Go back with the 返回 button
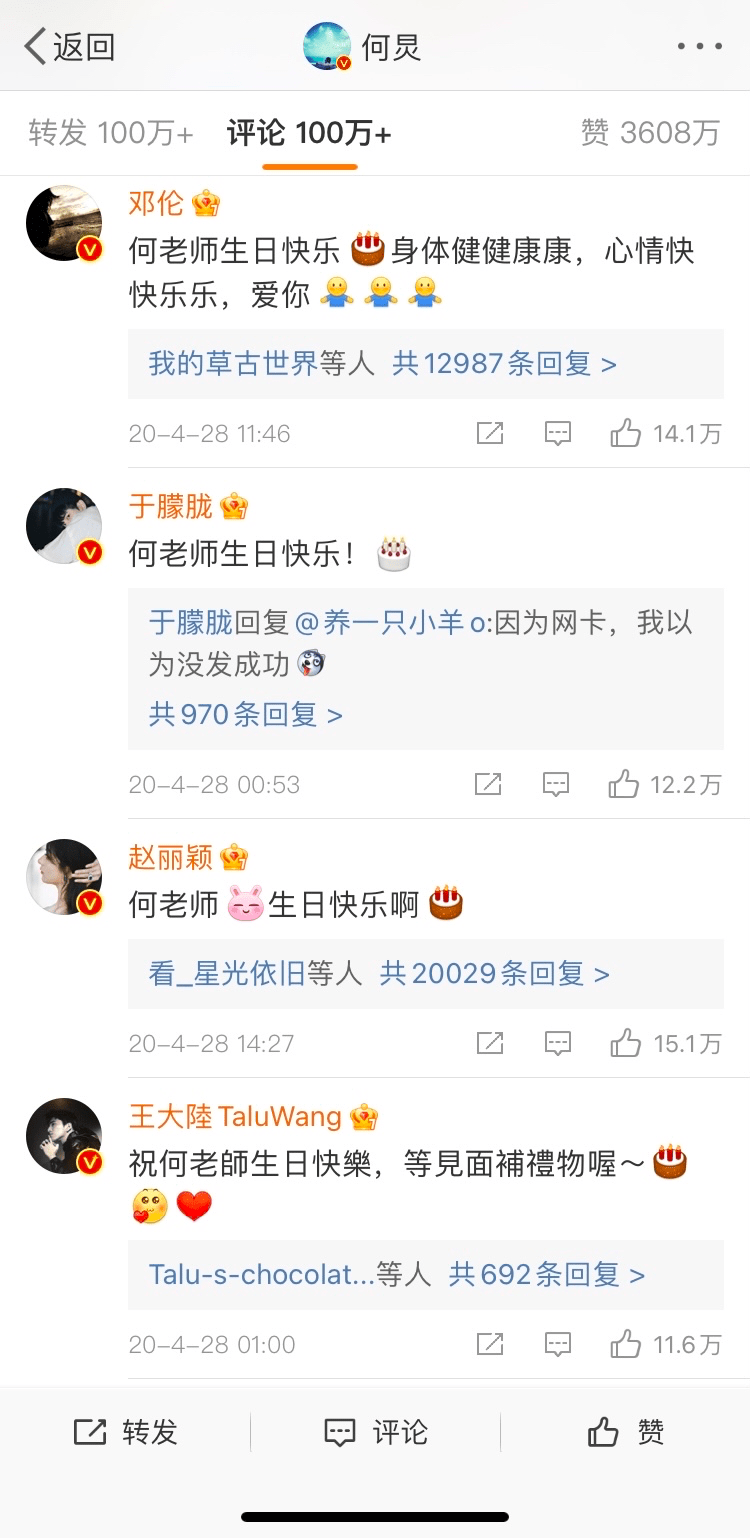750x1538 pixels. pos(69,47)
